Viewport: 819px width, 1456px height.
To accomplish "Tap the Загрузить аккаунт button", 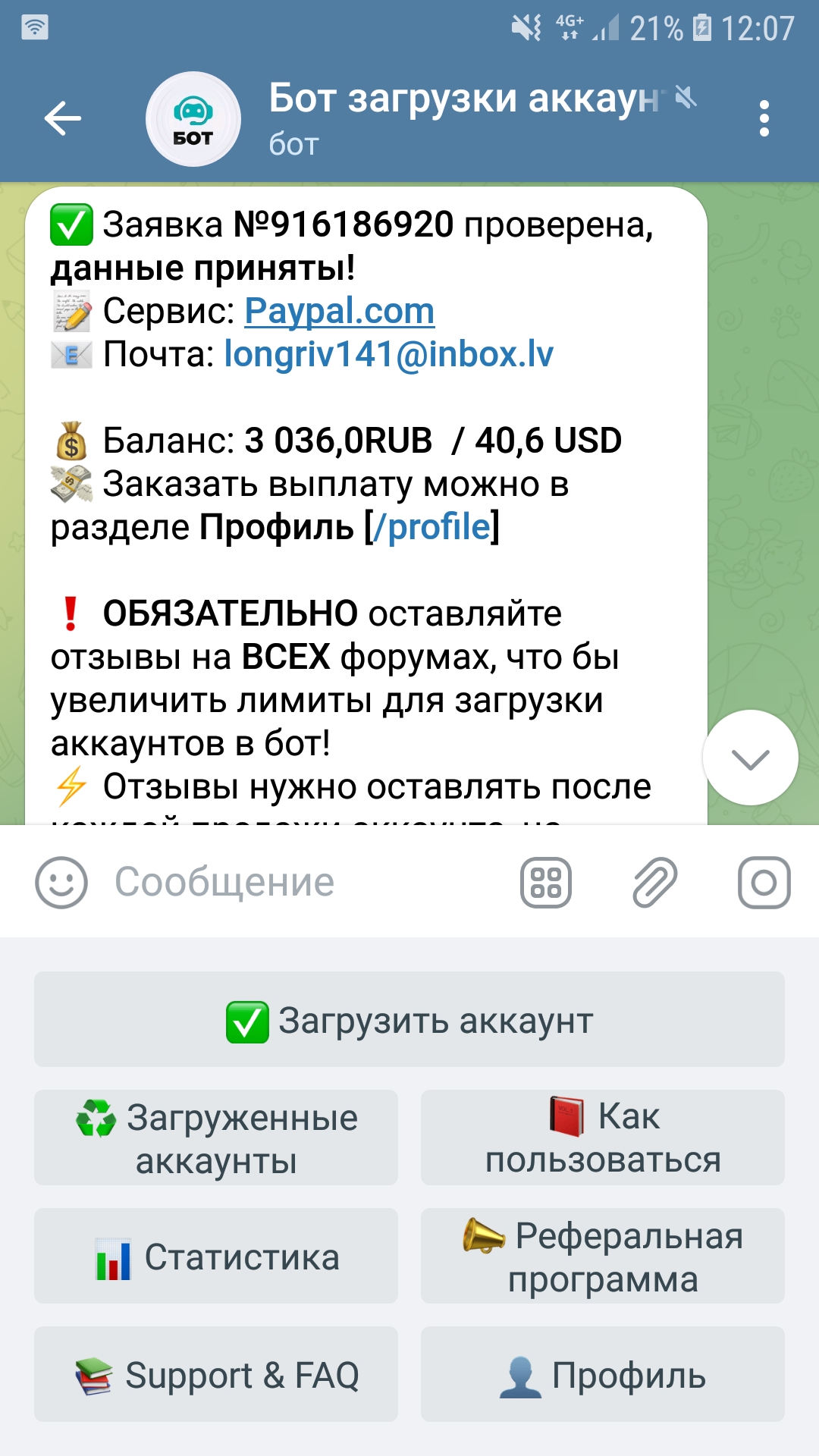I will click(409, 1020).
